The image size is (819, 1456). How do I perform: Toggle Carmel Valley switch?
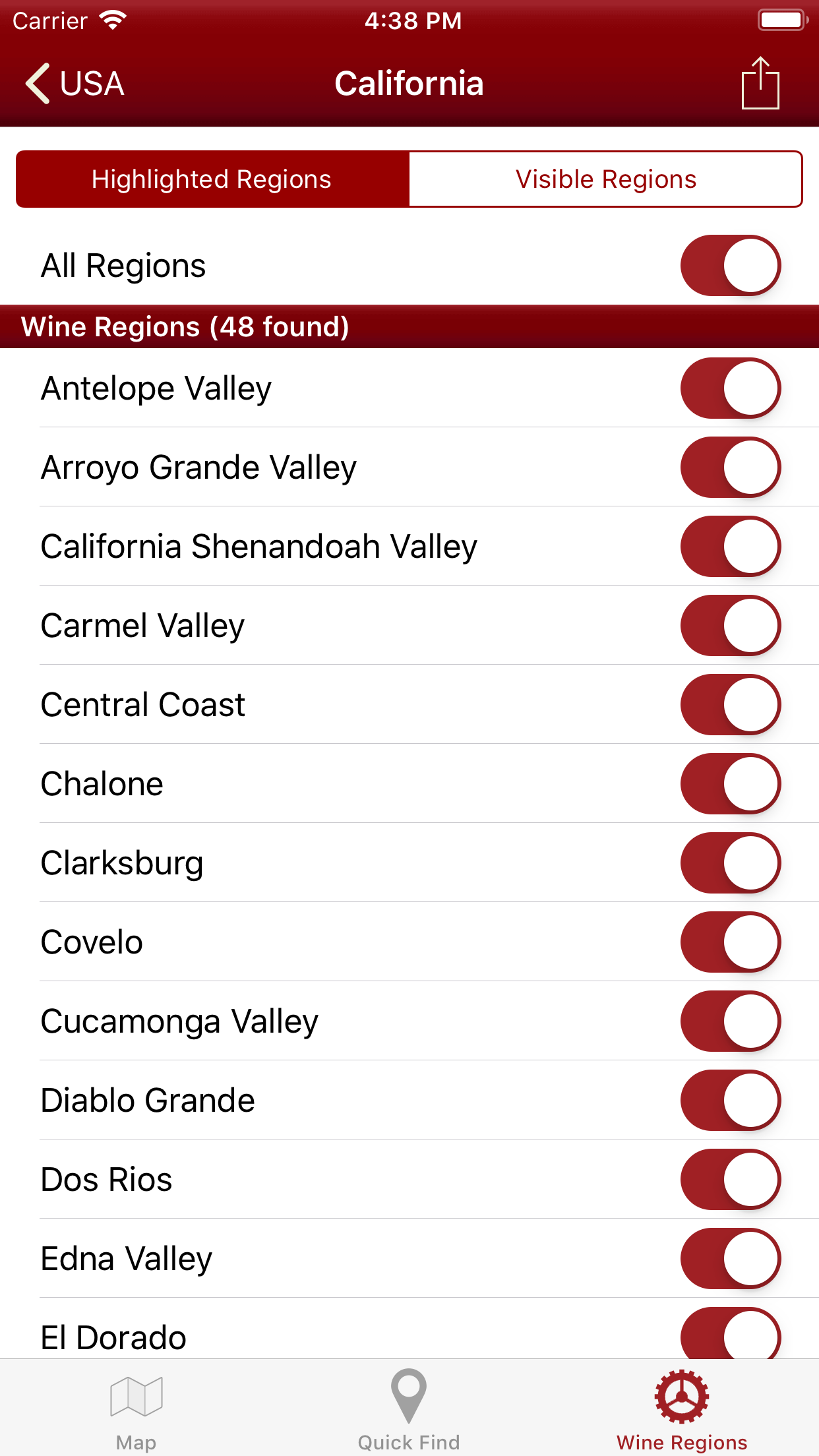coord(731,626)
